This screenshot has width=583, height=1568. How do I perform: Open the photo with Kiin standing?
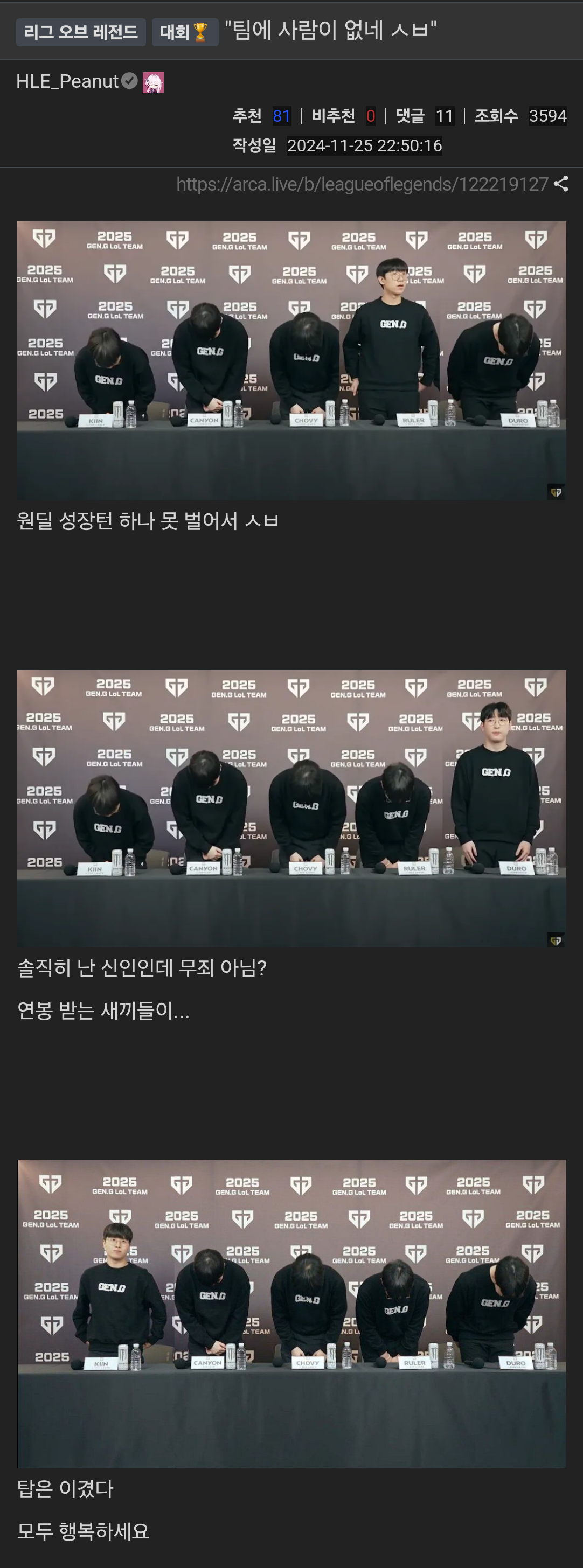[x=291, y=1312]
